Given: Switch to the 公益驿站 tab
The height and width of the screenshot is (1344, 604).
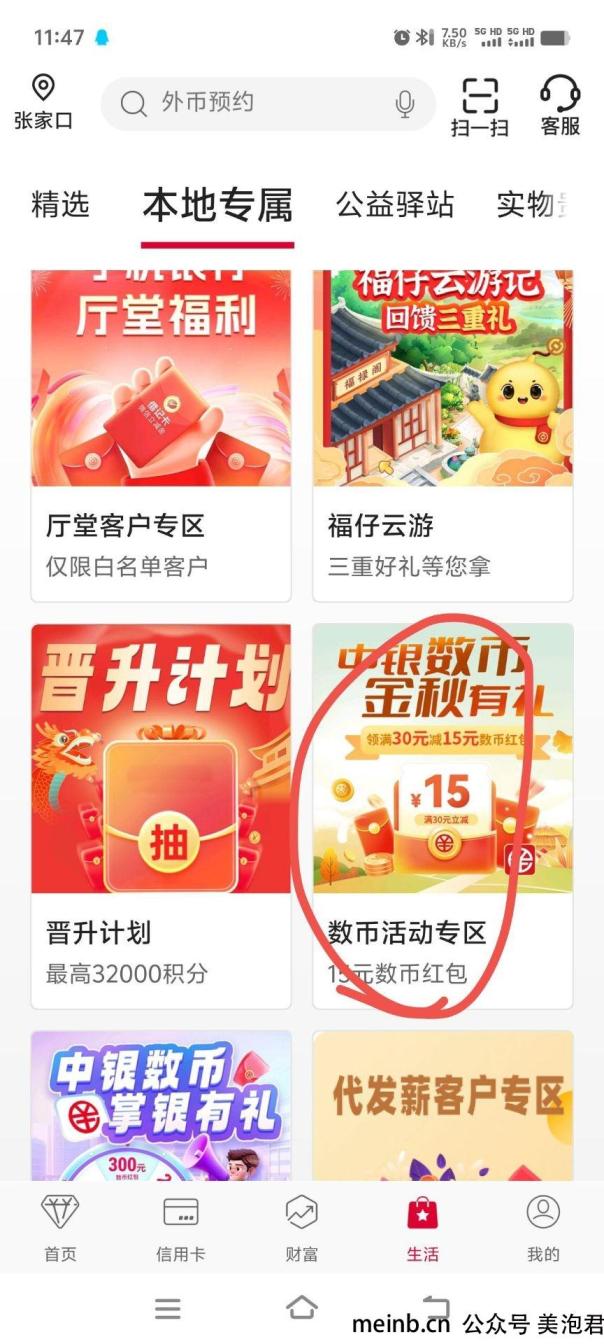Looking at the screenshot, I should tap(395, 205).
